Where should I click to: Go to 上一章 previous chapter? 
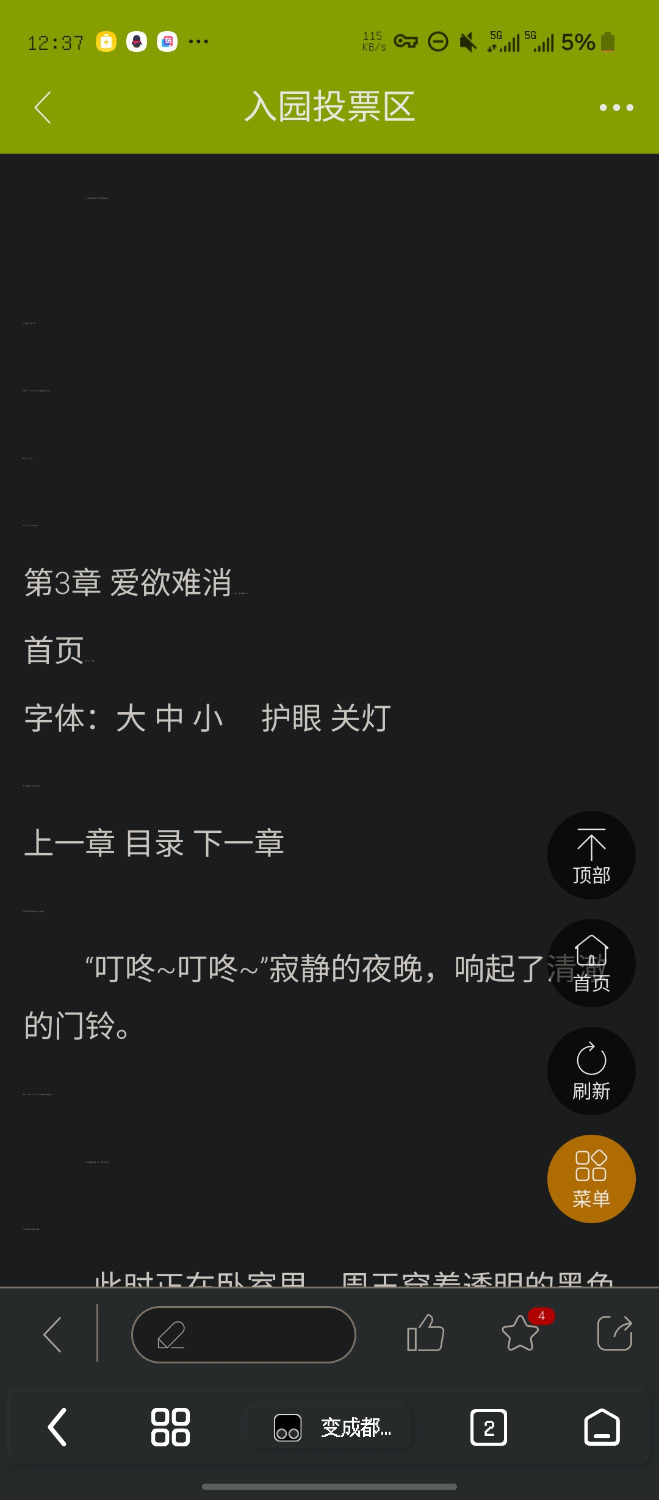point(70,843)
